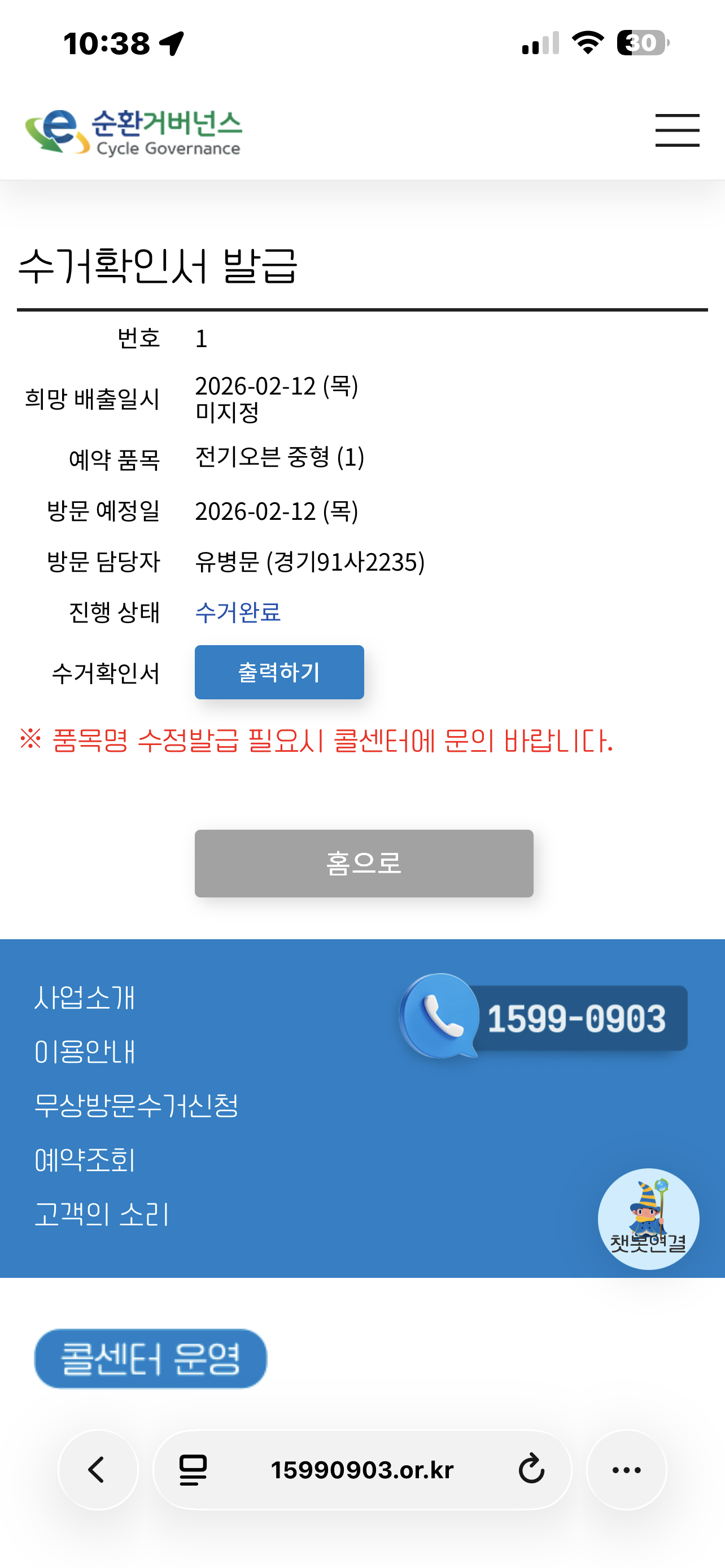725x1568 pixels.
Task: Open the 챗봇연결 chatbot bubble
Action: [648, 1219]
